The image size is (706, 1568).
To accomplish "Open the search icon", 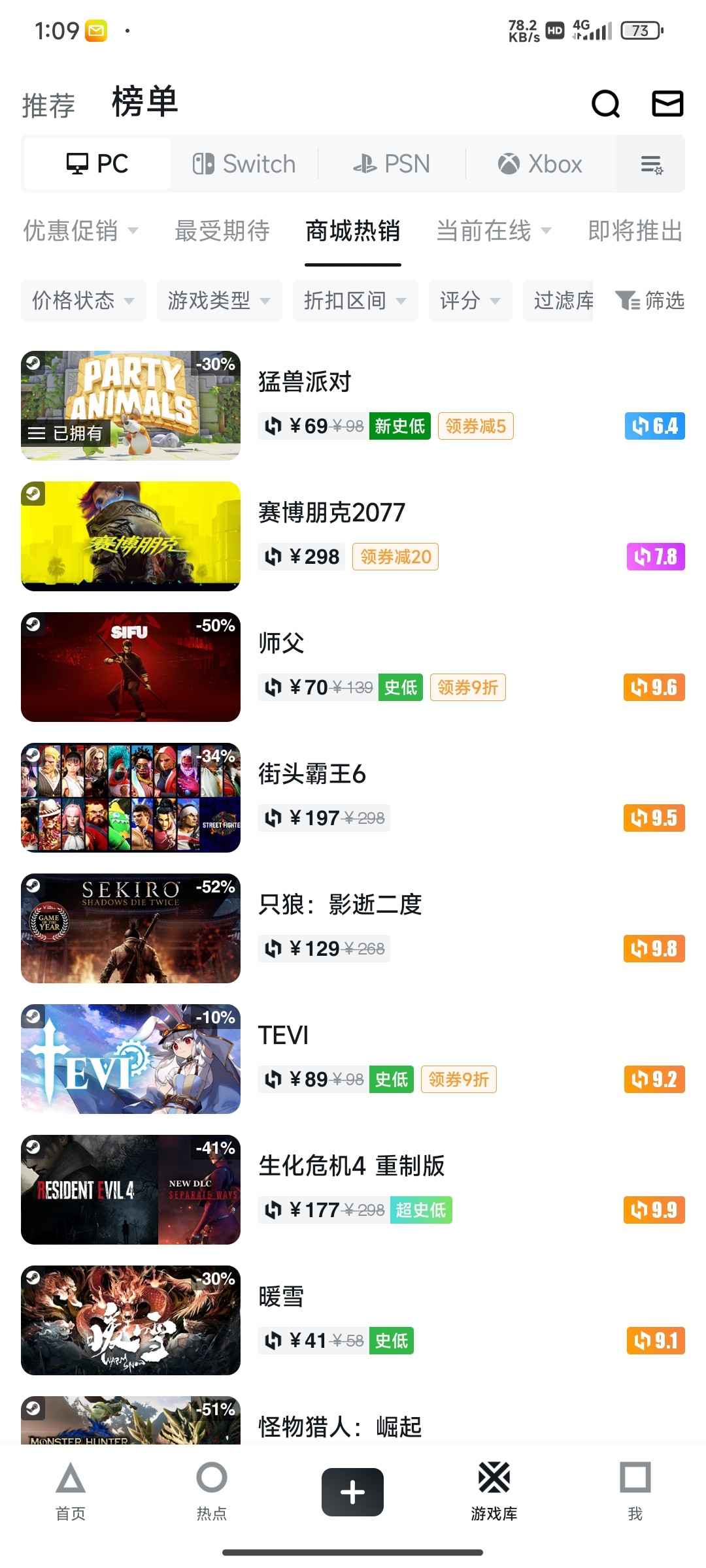I will point(605,103).
